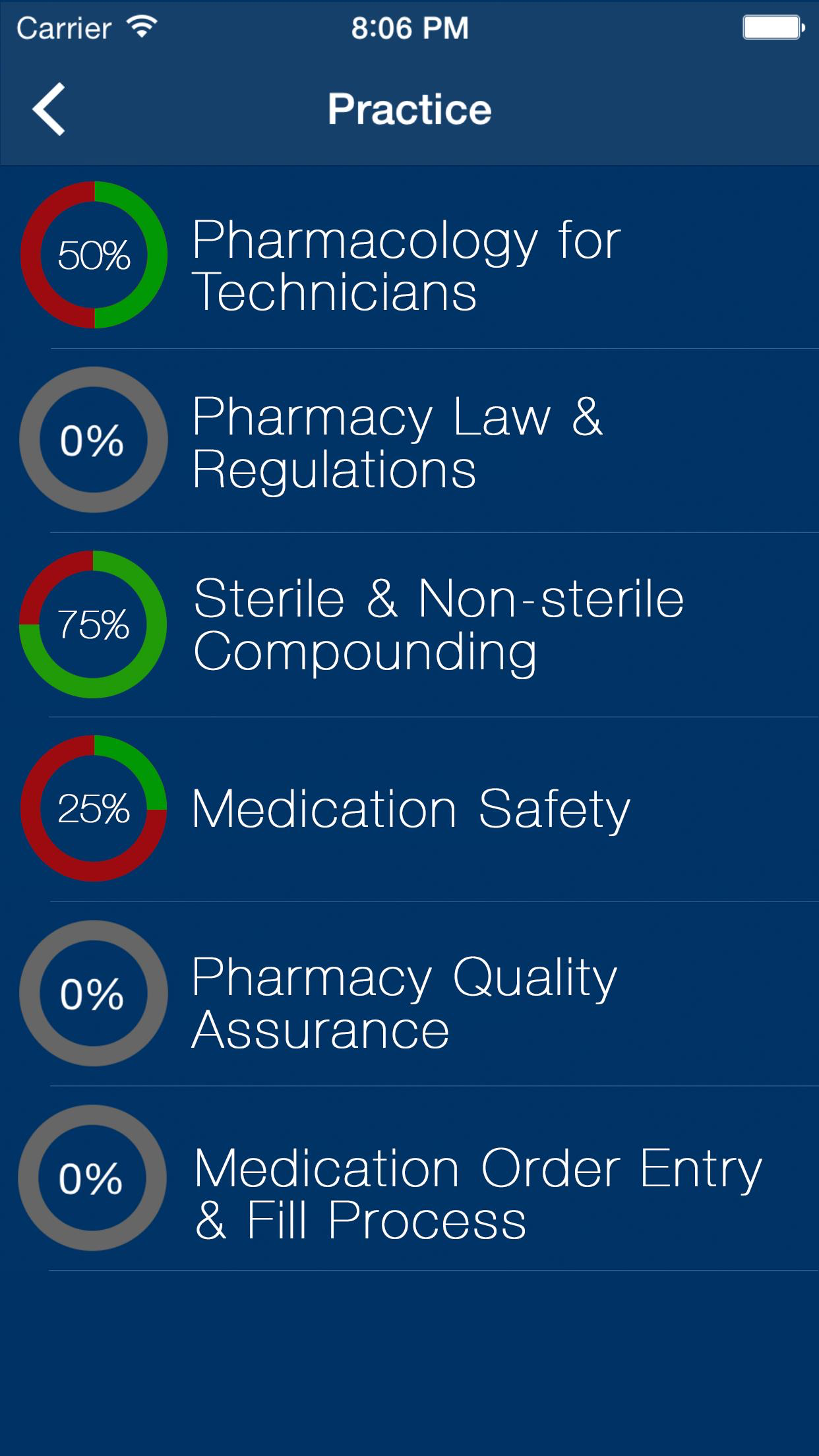Screen dimensions: 819x1456
Task: Tap the 50% progress ring for Pharmacology
Action: click(x=94, y=254)
